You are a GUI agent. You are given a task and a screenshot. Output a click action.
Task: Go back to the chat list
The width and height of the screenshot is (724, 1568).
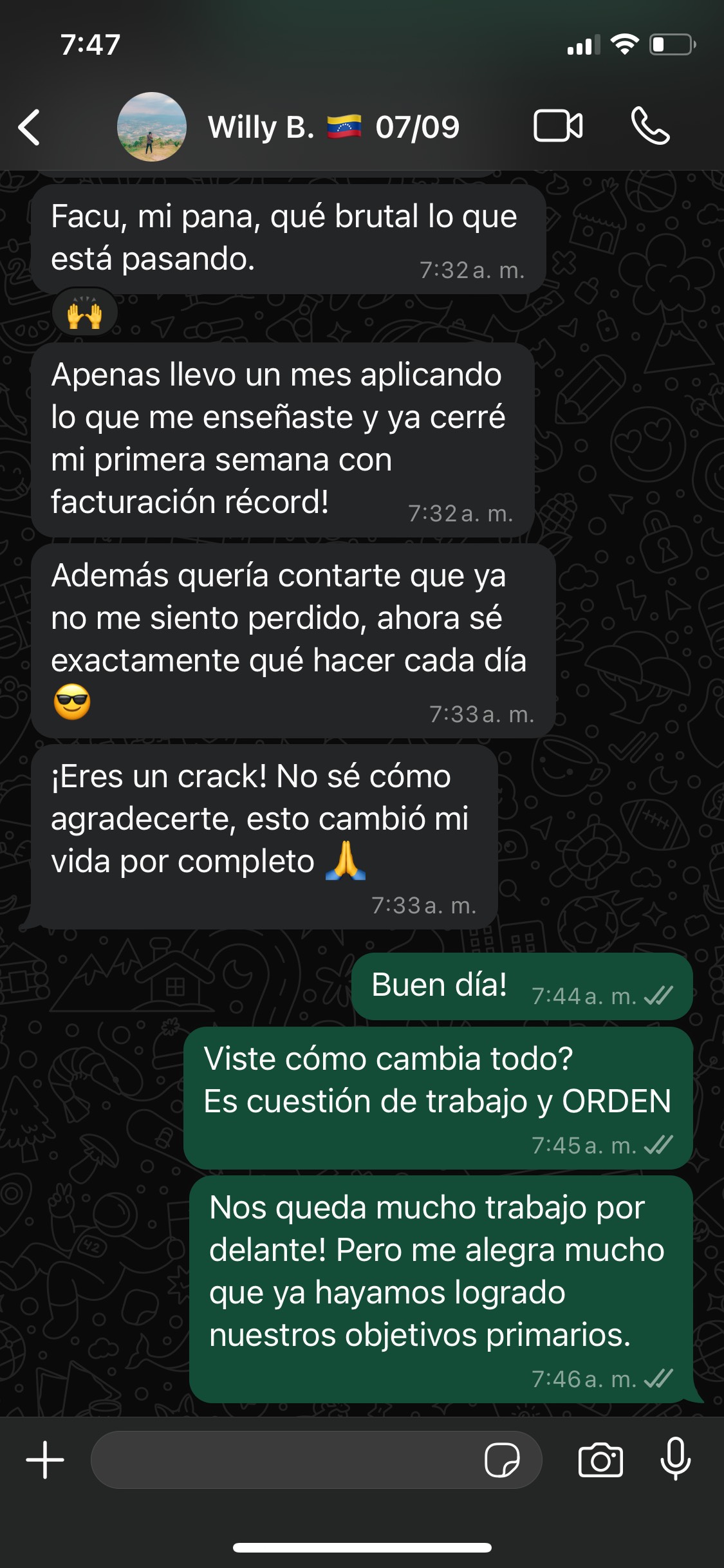coord(30,127)
